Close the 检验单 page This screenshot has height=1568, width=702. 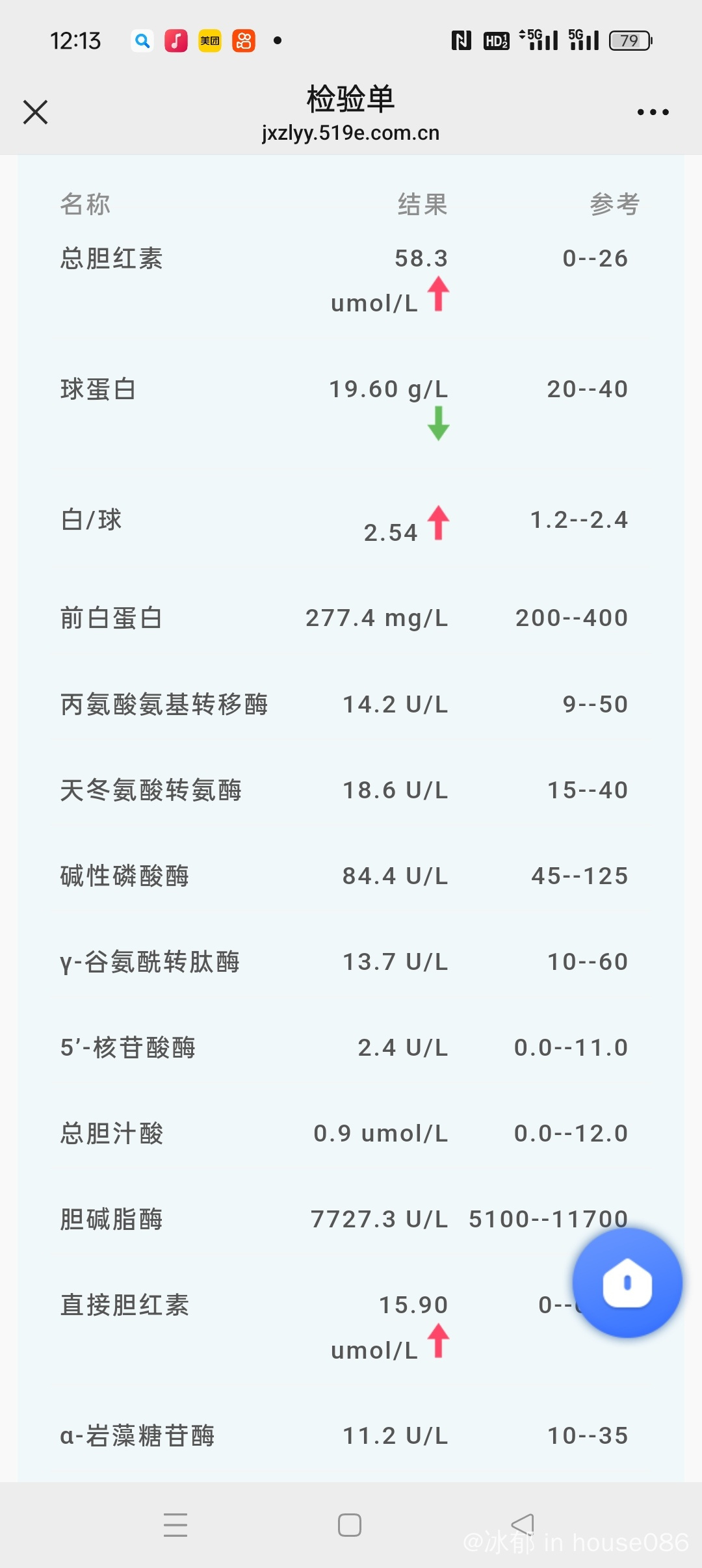pyautogui.click(x=35, y=112)
